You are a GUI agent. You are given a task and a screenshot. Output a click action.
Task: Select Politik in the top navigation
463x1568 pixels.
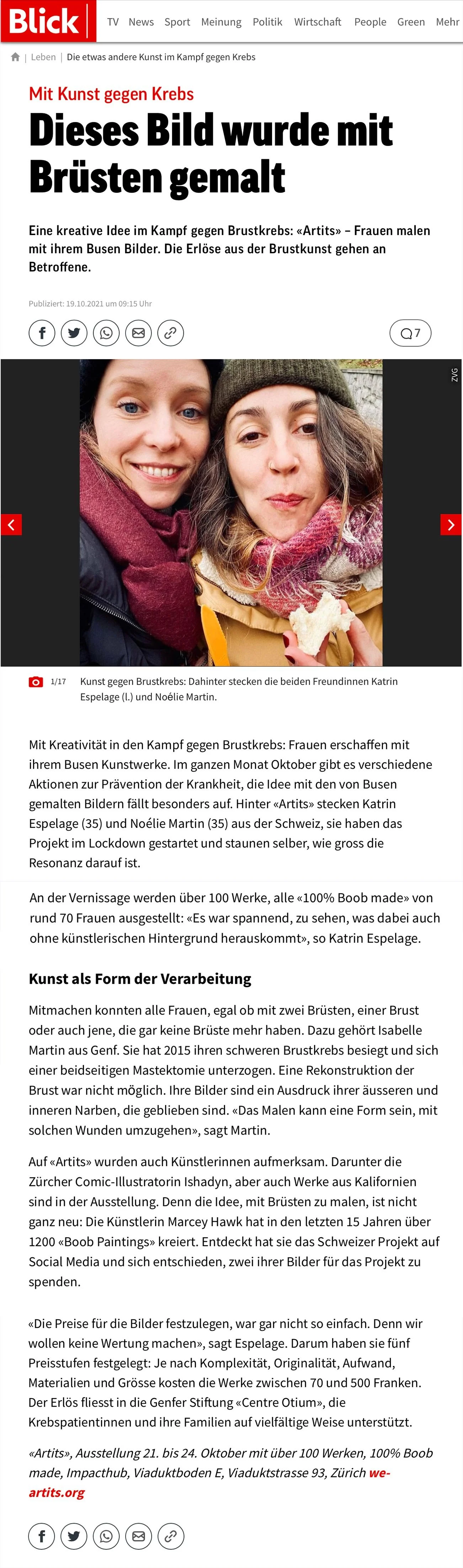[268, 22]
